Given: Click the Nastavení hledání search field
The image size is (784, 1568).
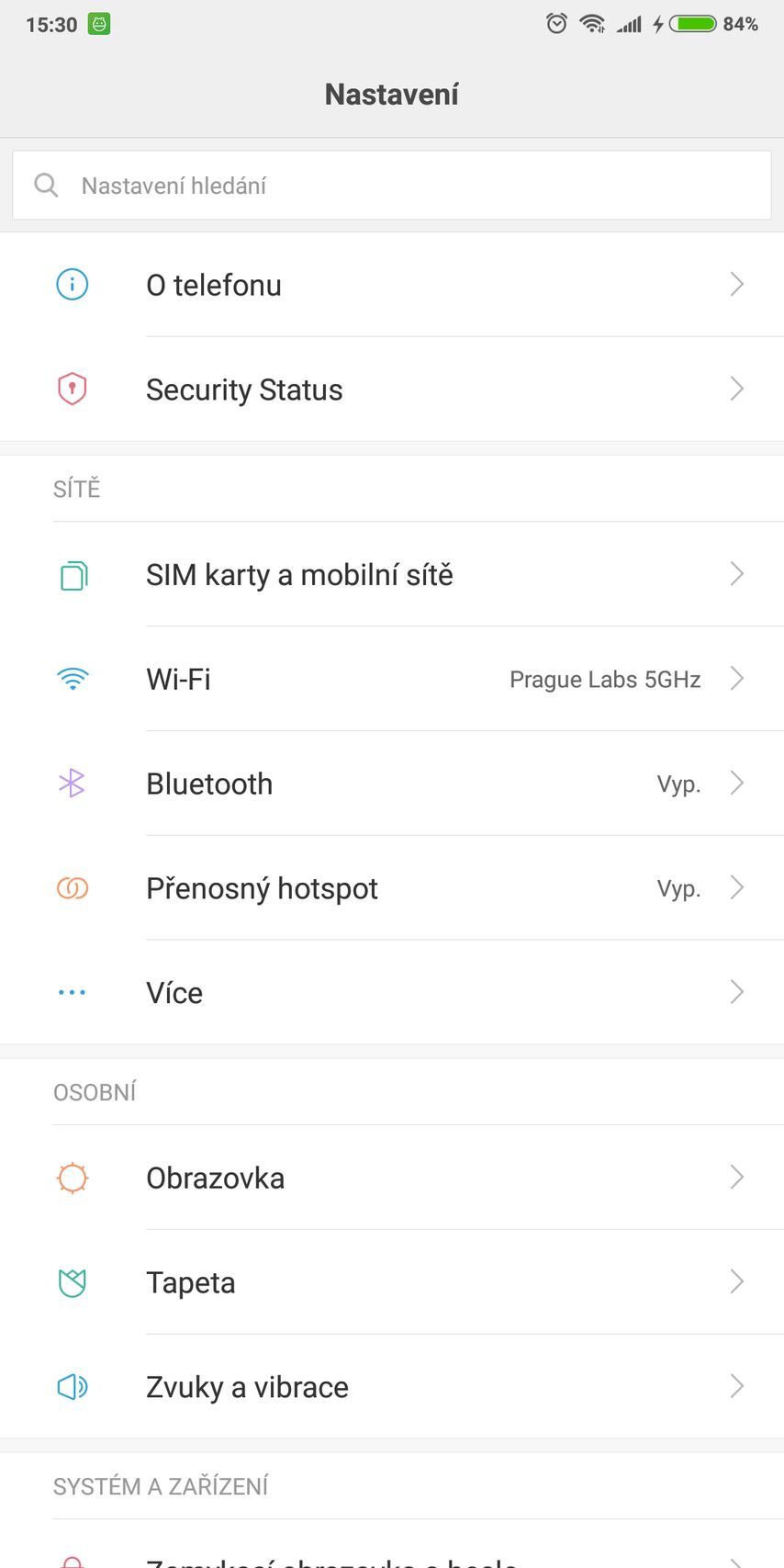Looking at the screenshot, I should [392, 185].
